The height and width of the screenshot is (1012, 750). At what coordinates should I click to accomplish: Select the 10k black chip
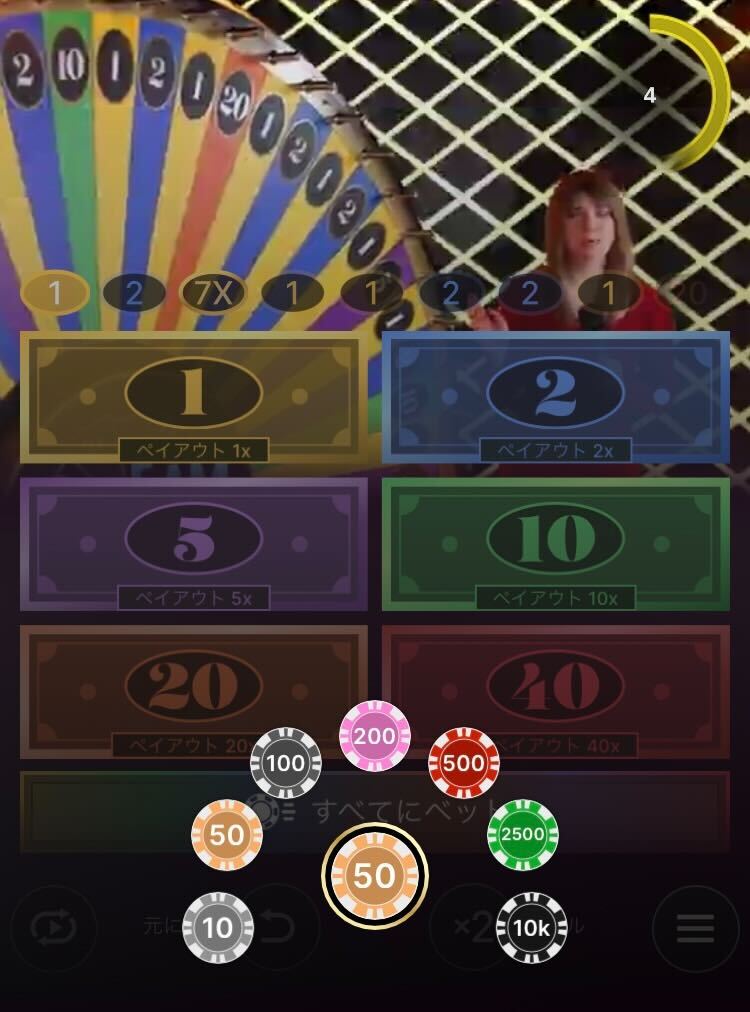[529, 929]
